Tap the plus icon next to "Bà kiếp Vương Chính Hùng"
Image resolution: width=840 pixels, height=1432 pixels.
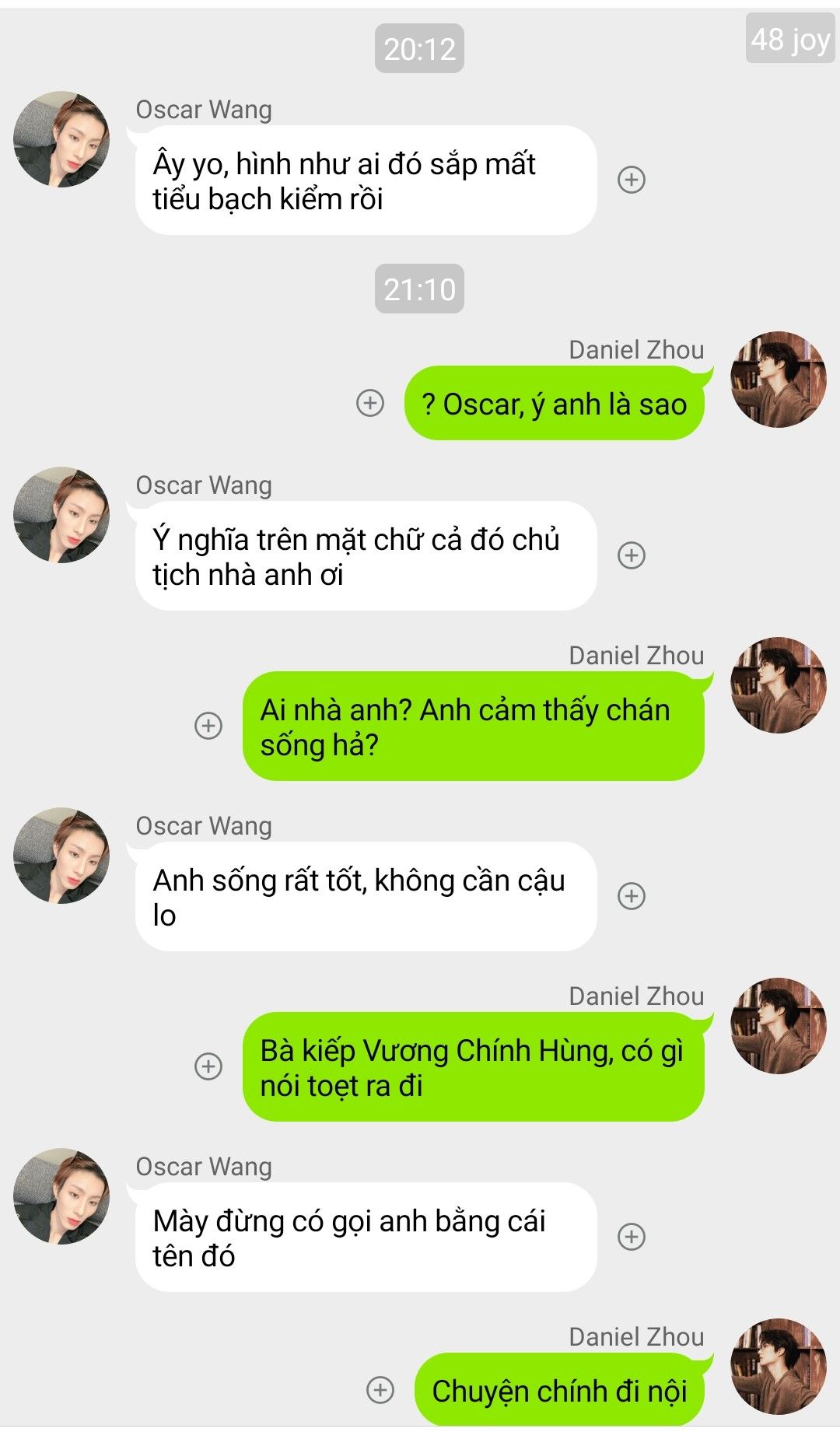(208, 1066)
